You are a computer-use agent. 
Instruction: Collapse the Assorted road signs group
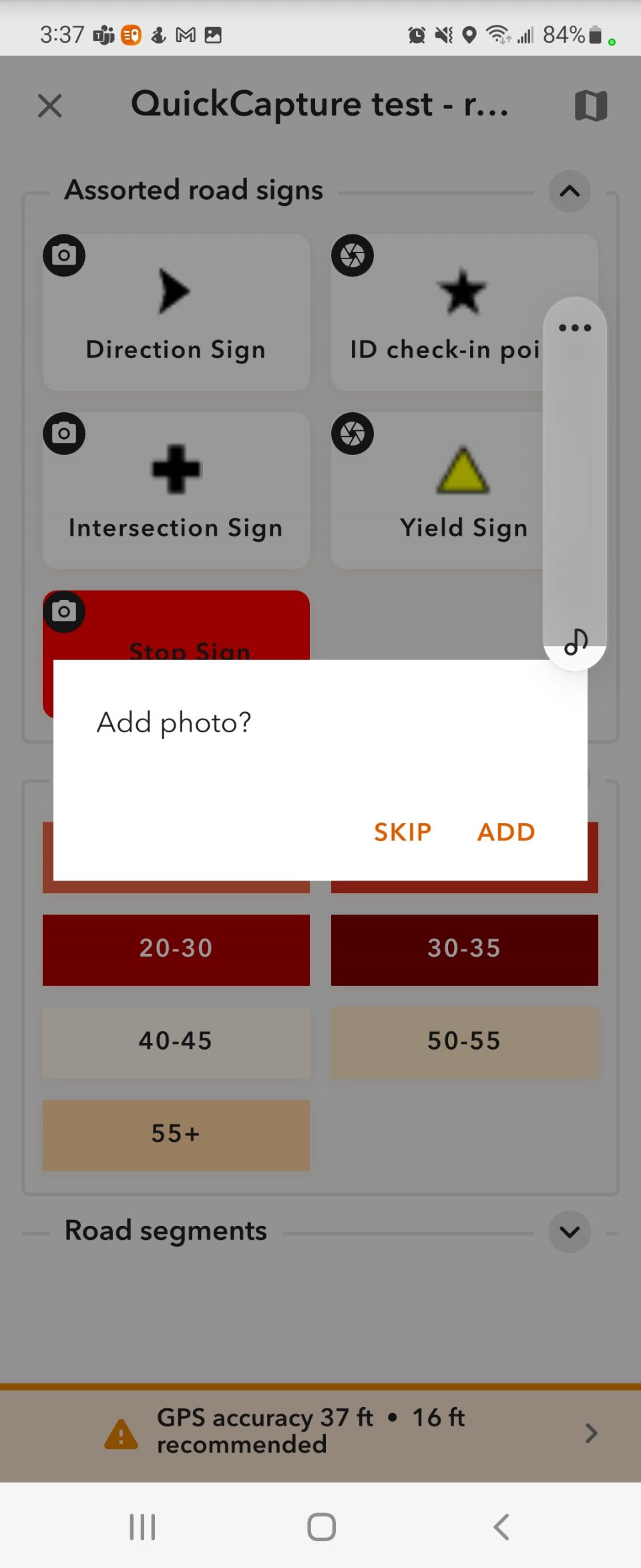click(569, 192)
